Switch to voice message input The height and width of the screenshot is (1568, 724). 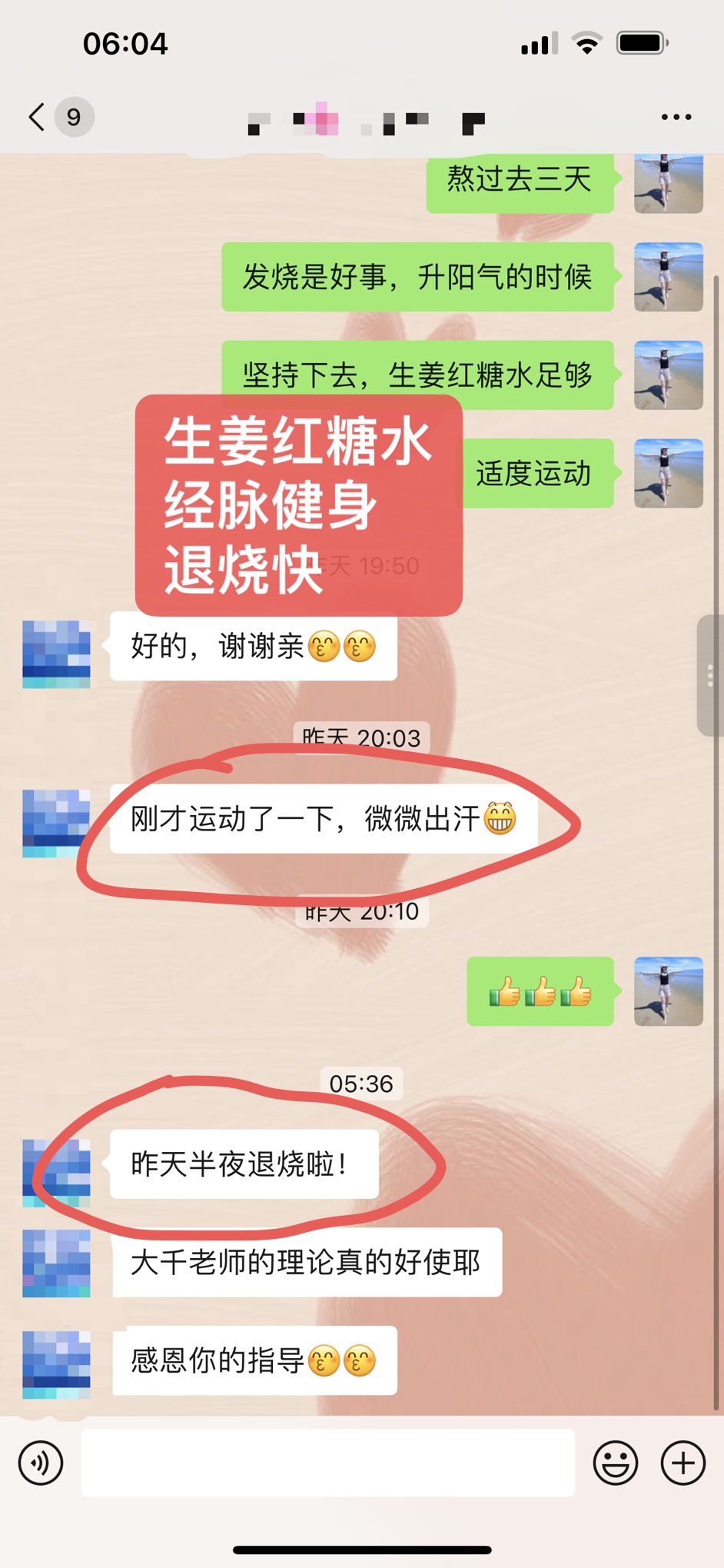(41, 1462)
